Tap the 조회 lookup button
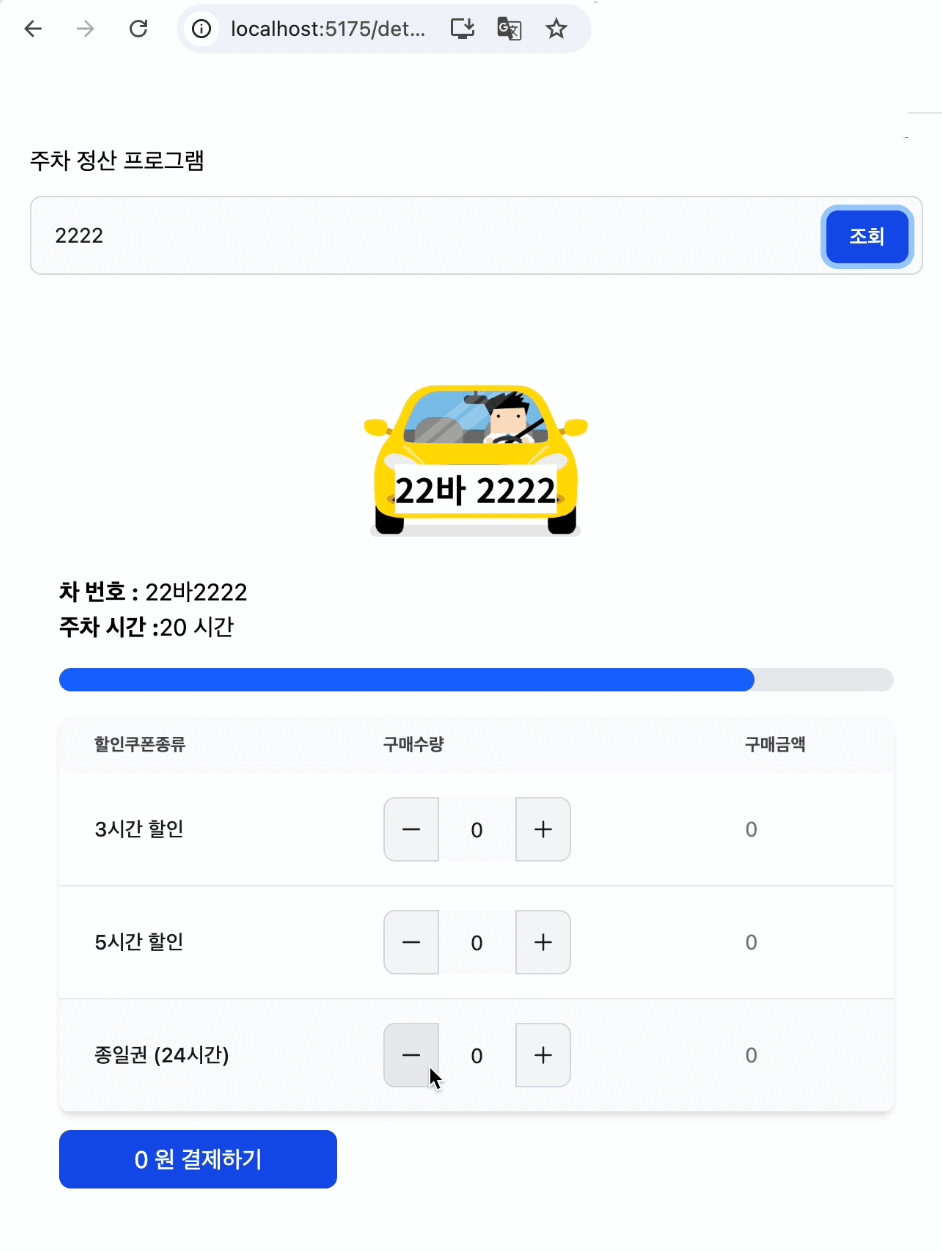The height and width of the screenshot is (1253, 942). tap(866, 236)
